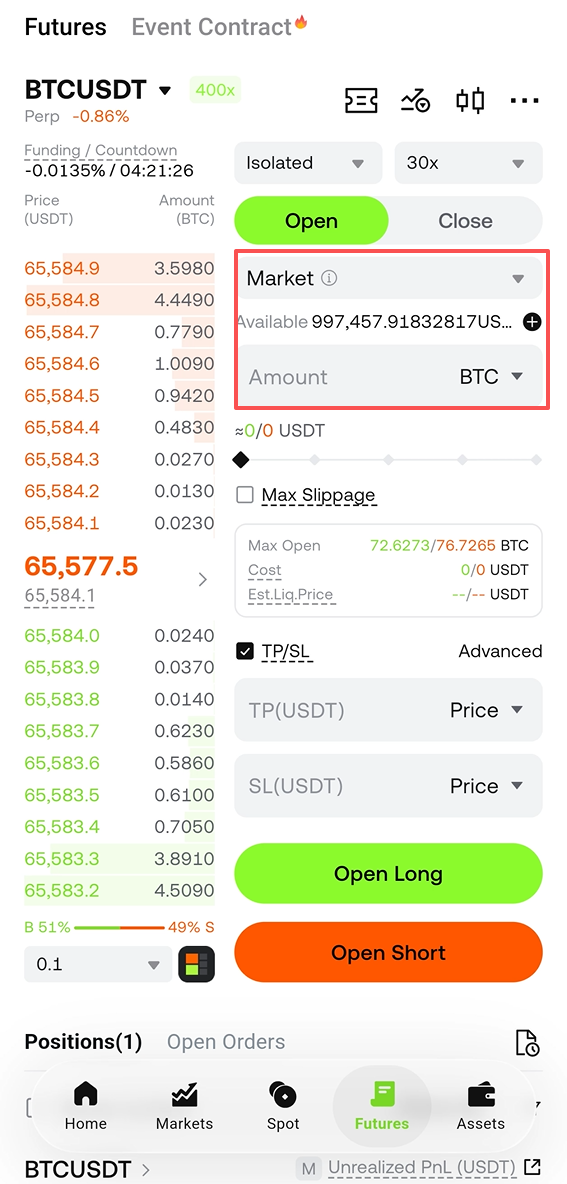Switch to the Close tab
Image resolution: width=567 pixels, height=1184 pixels.
pyautogui.click(x=465, y=221)
